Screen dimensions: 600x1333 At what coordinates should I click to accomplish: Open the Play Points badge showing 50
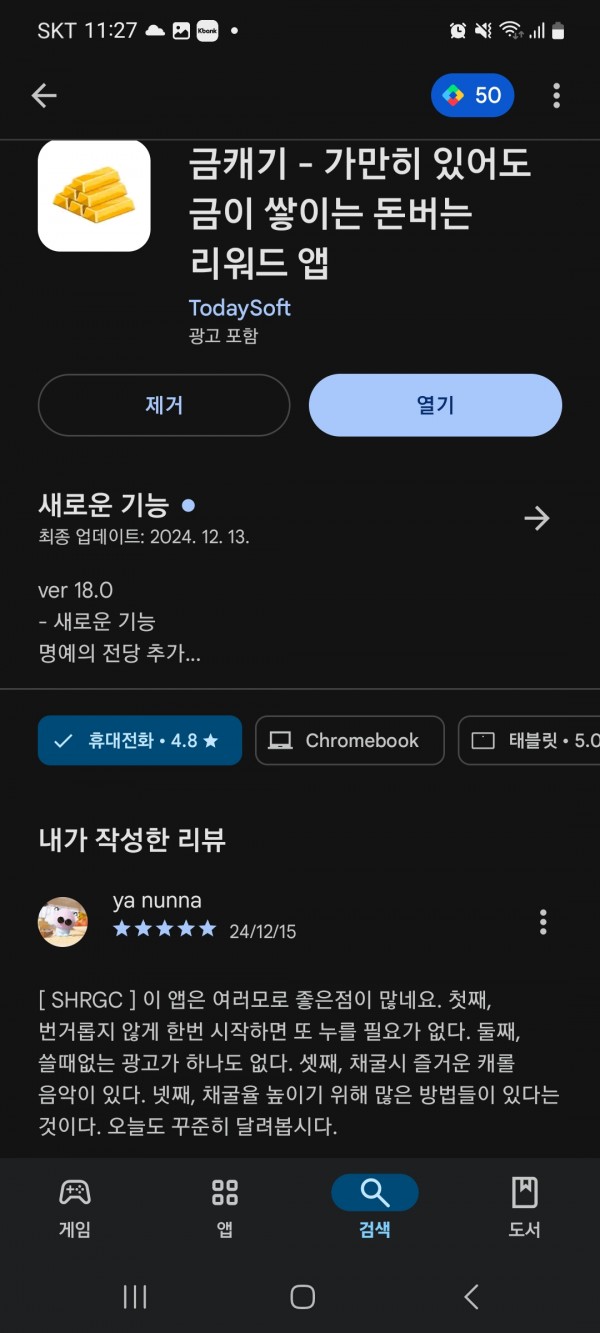tap(473, 95)
